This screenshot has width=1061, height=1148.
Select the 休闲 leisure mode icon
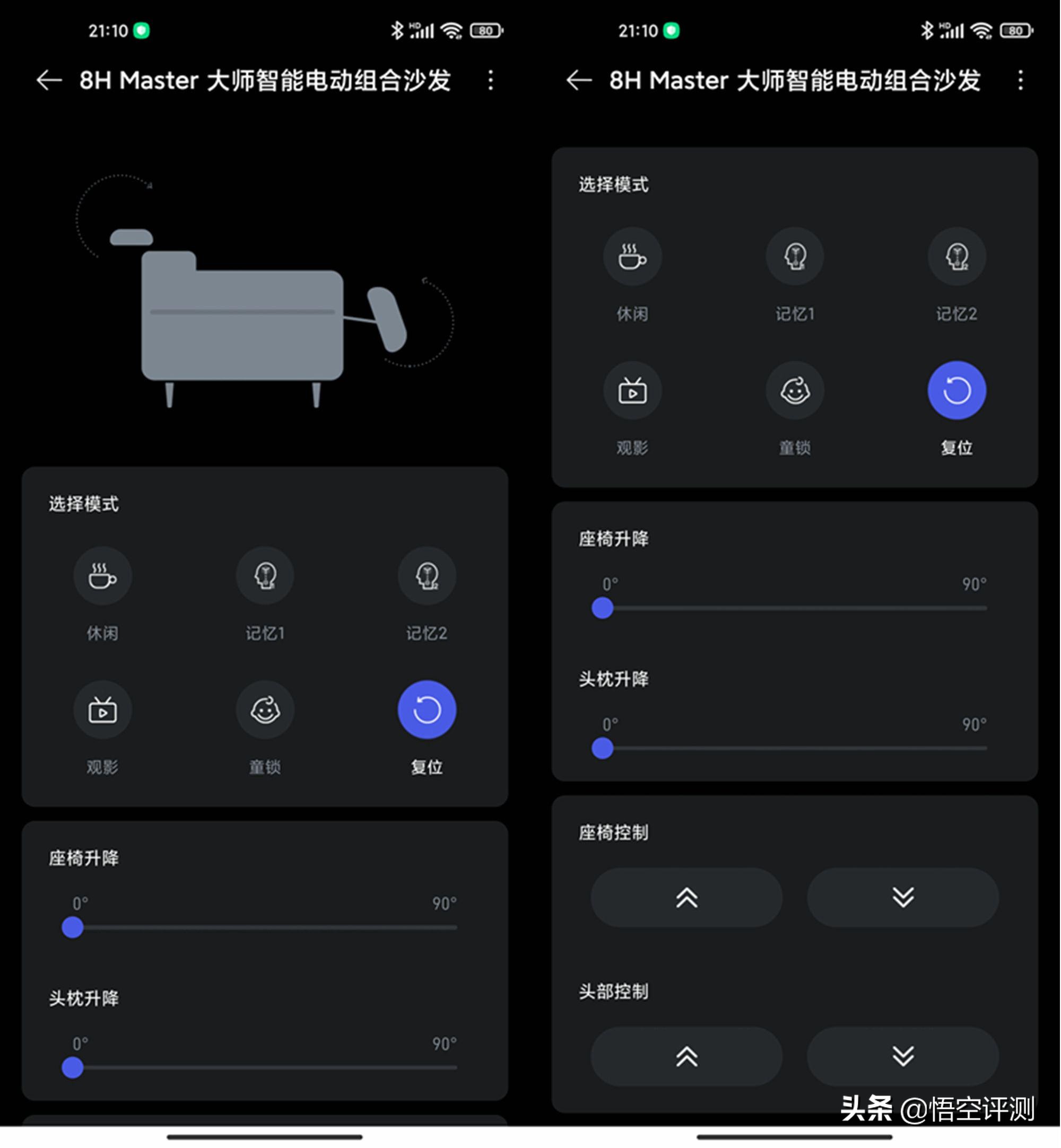click(102, 576)
